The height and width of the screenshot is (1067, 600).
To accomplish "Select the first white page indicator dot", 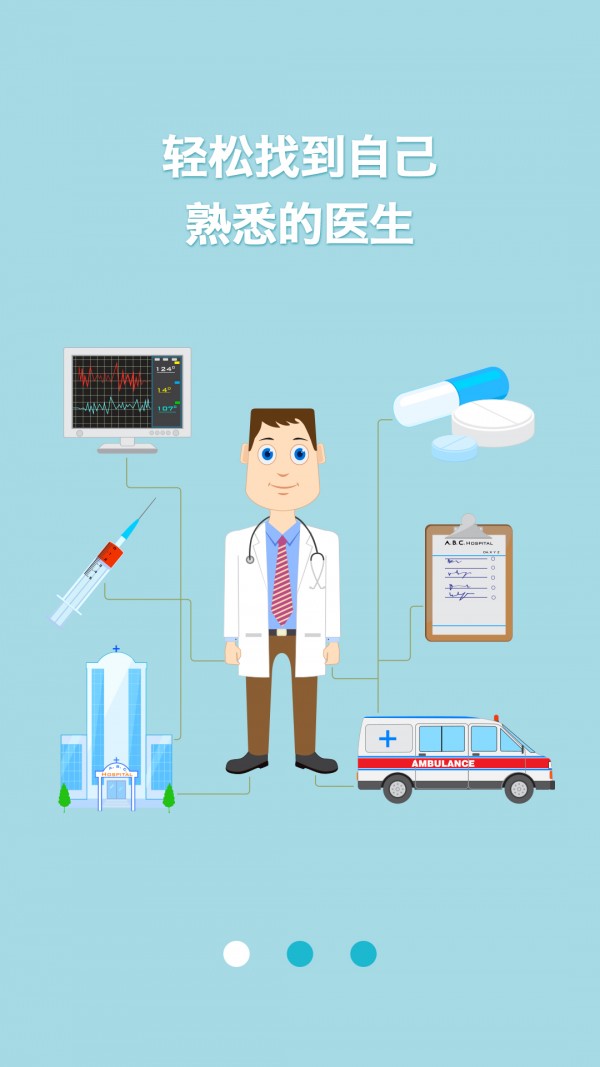I will 236,954.
